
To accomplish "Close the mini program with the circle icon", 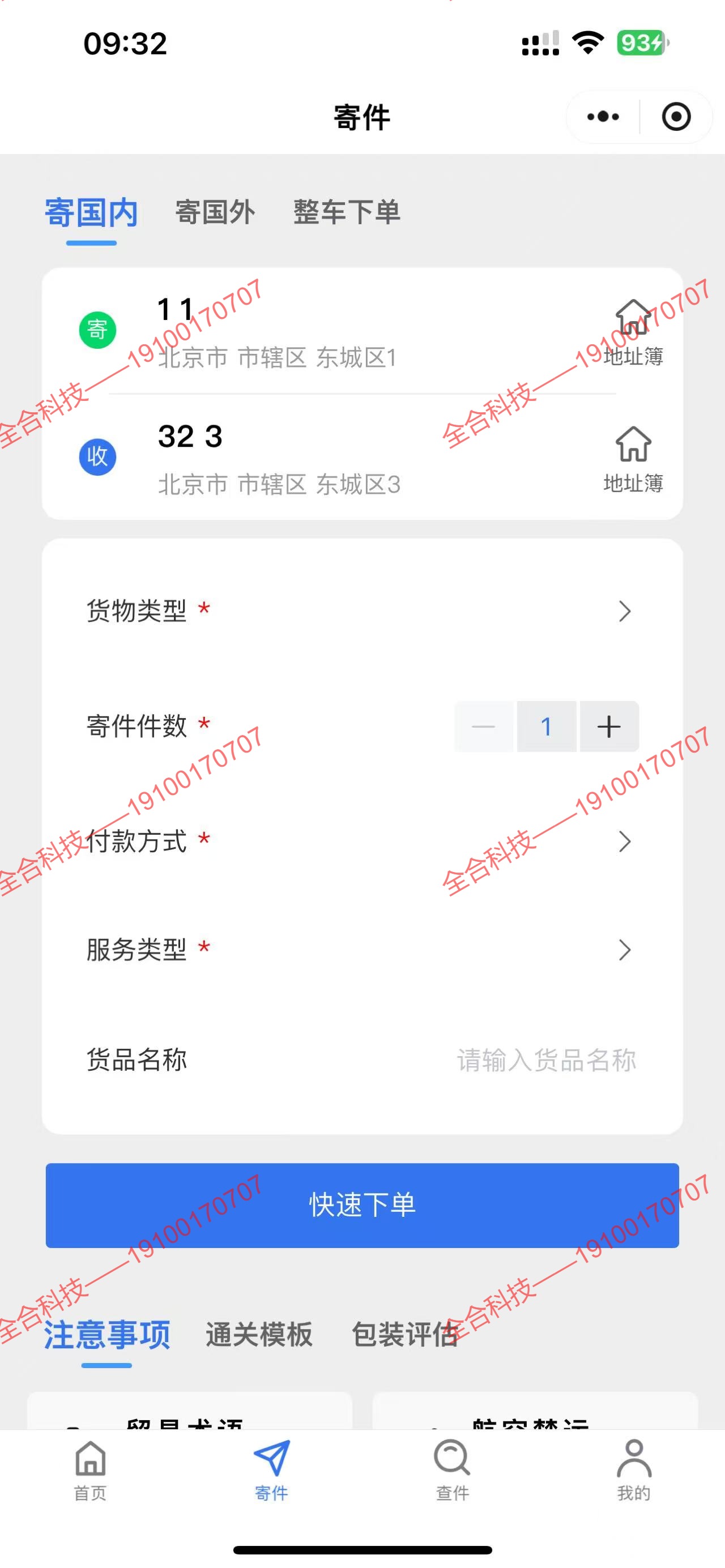I will (x=676, y=116).
